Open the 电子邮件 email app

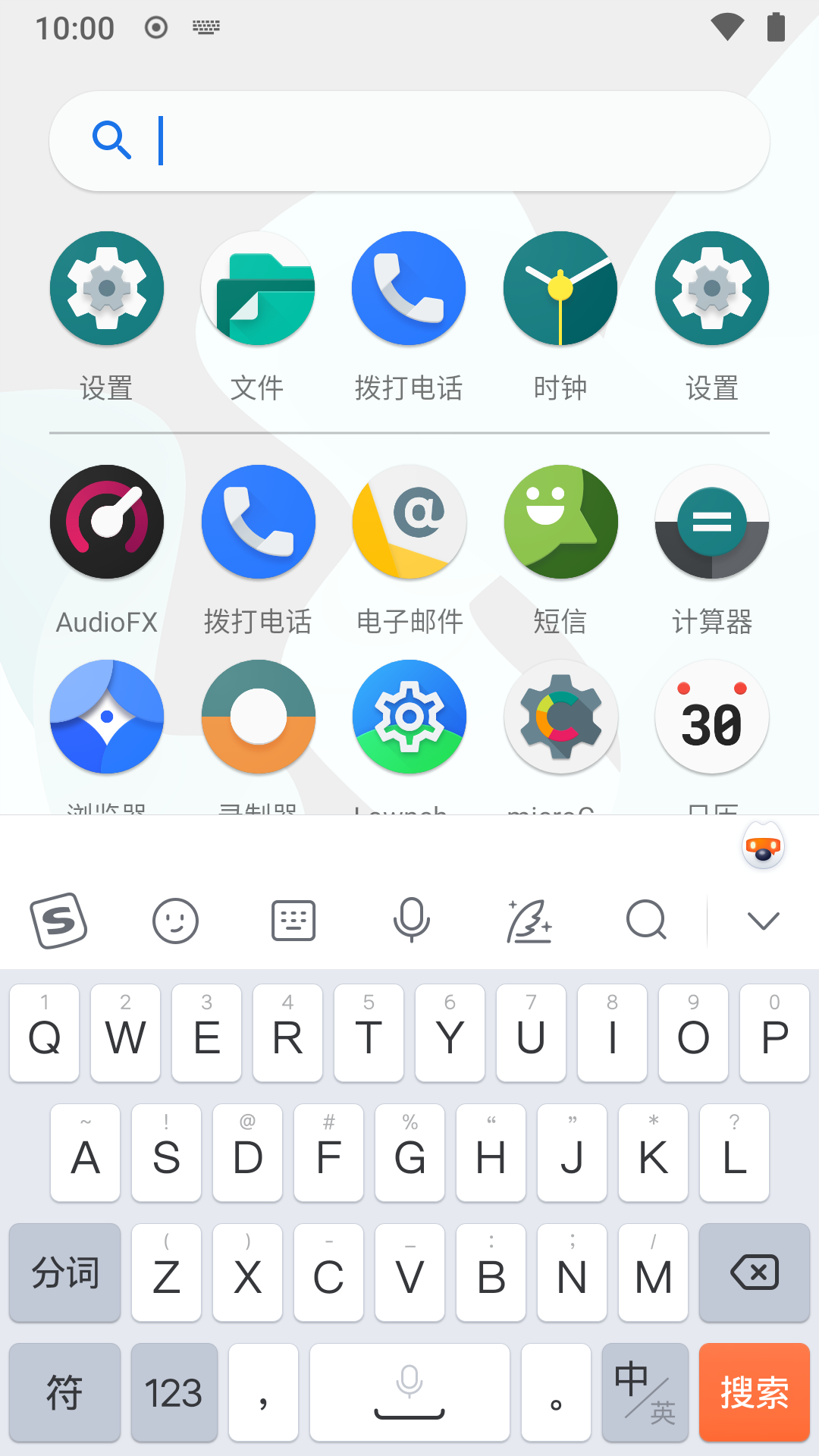[409, 522]
